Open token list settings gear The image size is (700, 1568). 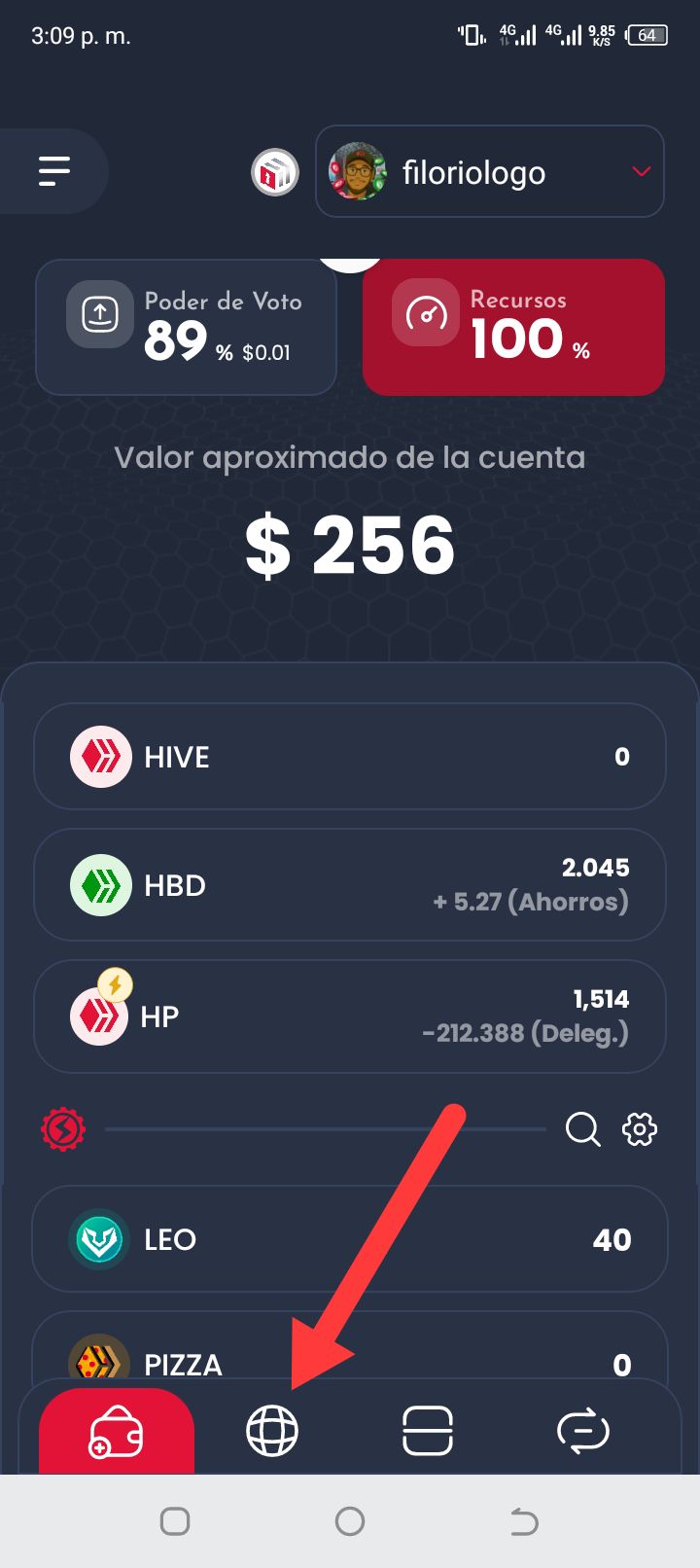pos(640,1129)
